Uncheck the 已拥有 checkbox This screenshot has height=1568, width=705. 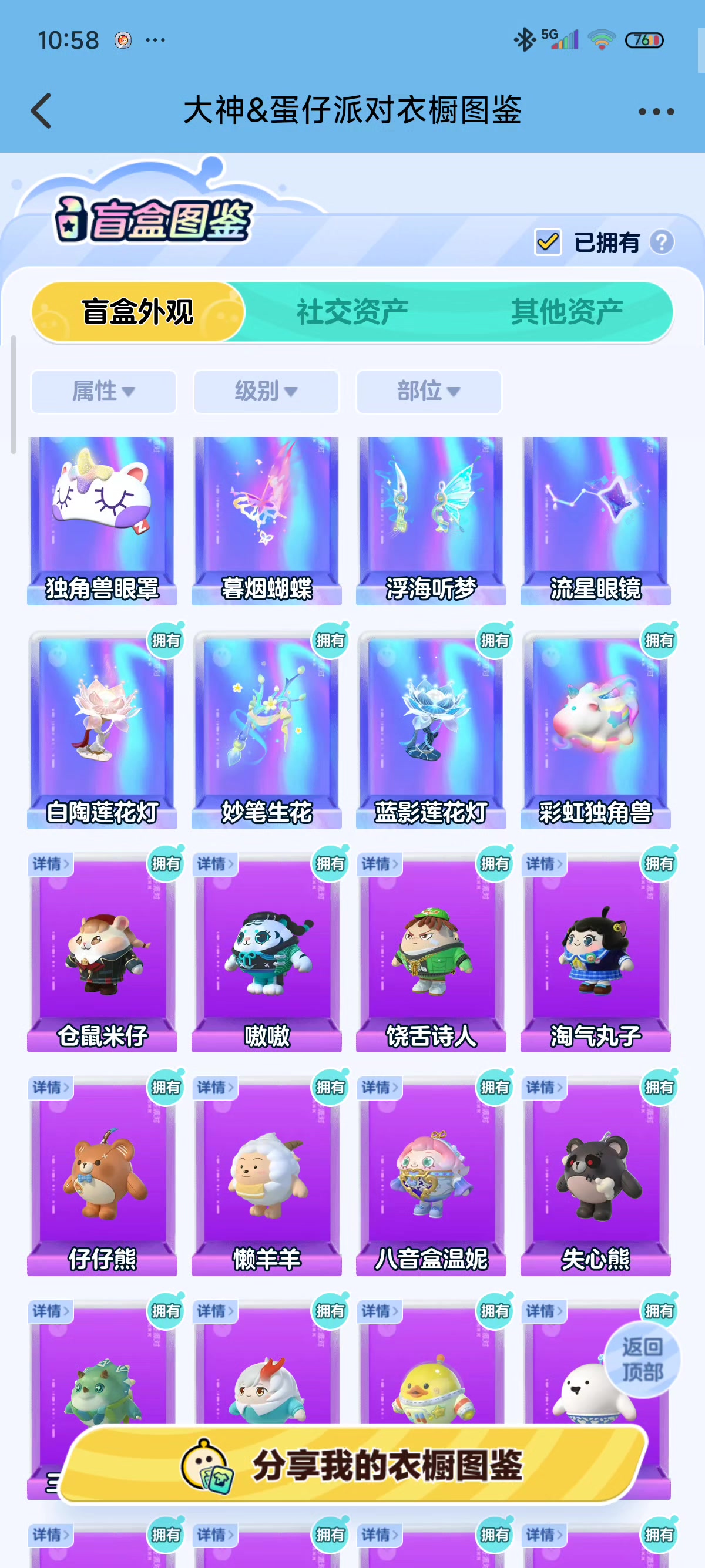(548, 243)
